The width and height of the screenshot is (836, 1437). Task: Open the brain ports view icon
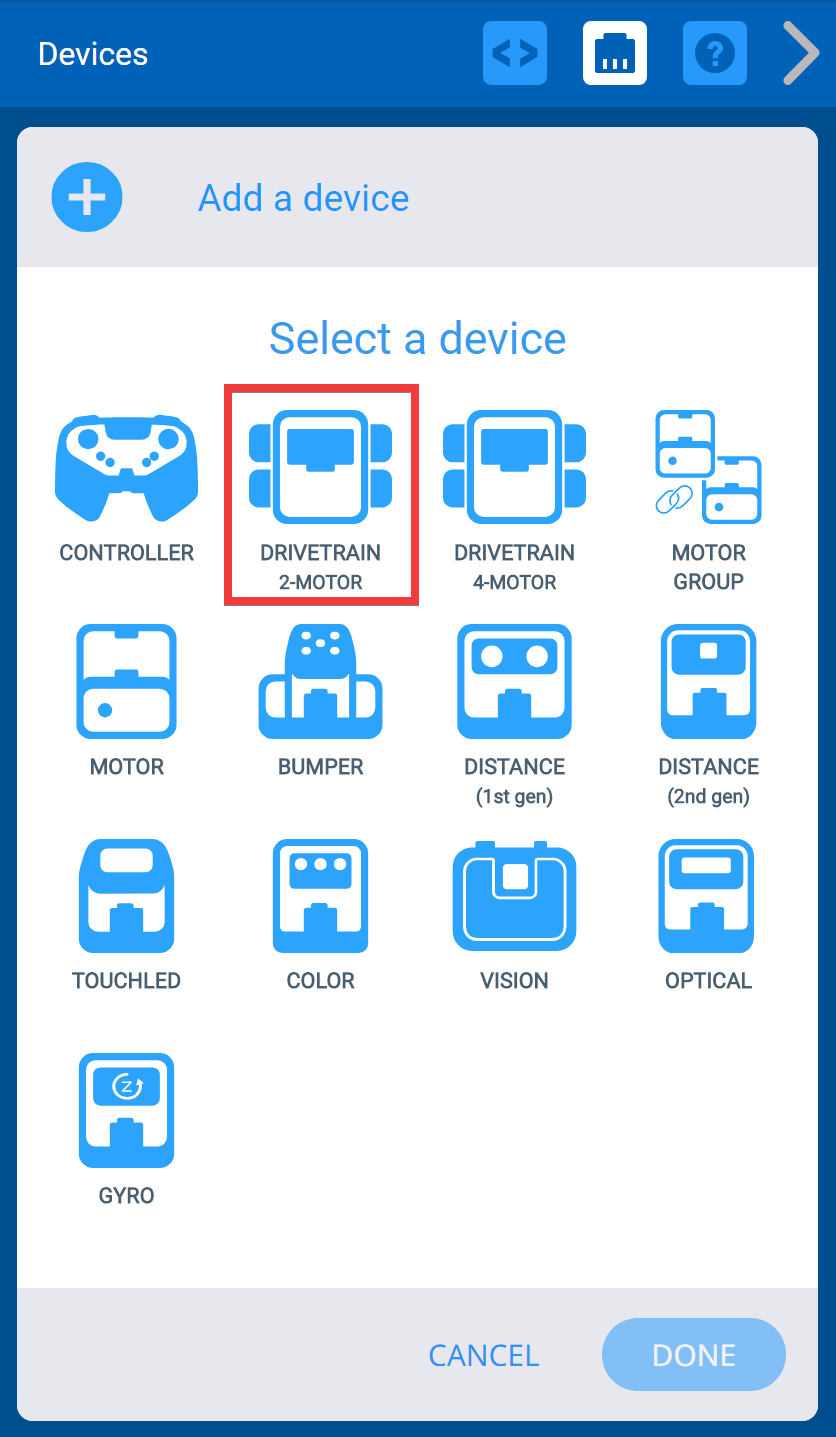pos(614,53)
